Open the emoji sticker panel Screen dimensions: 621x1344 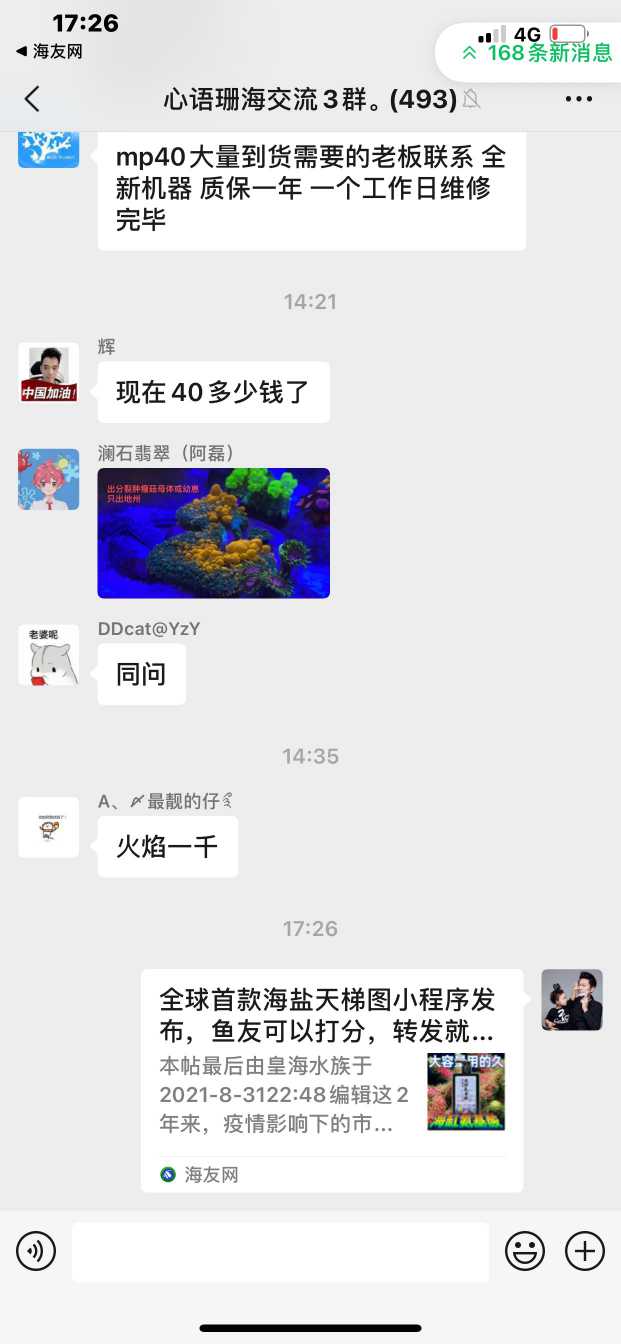pyautogui.click(x=525, y=1251)
